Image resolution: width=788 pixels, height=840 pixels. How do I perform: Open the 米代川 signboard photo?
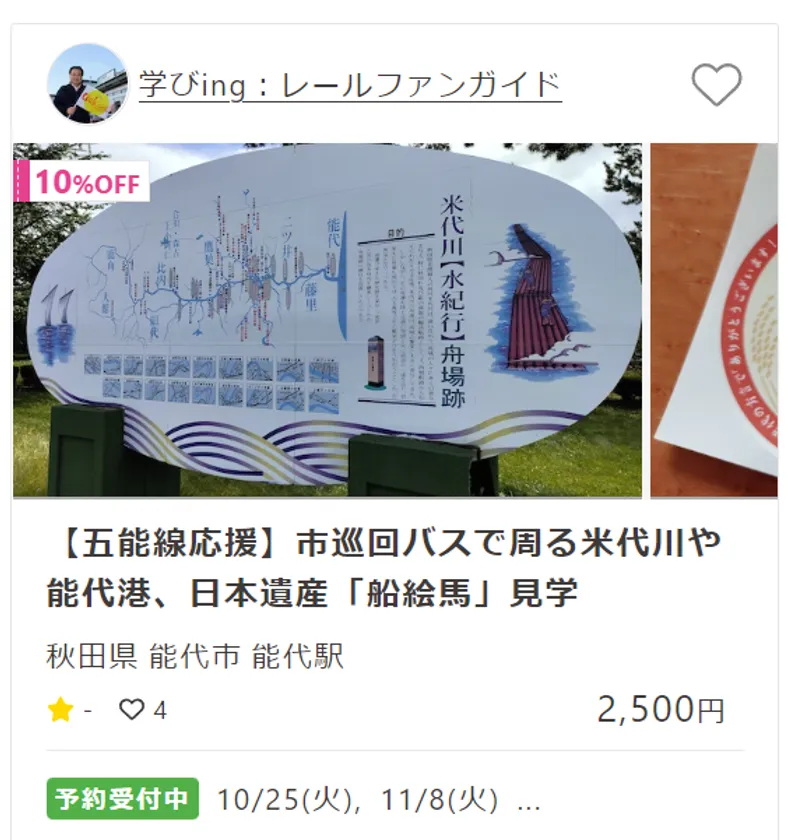coord(327,320)
